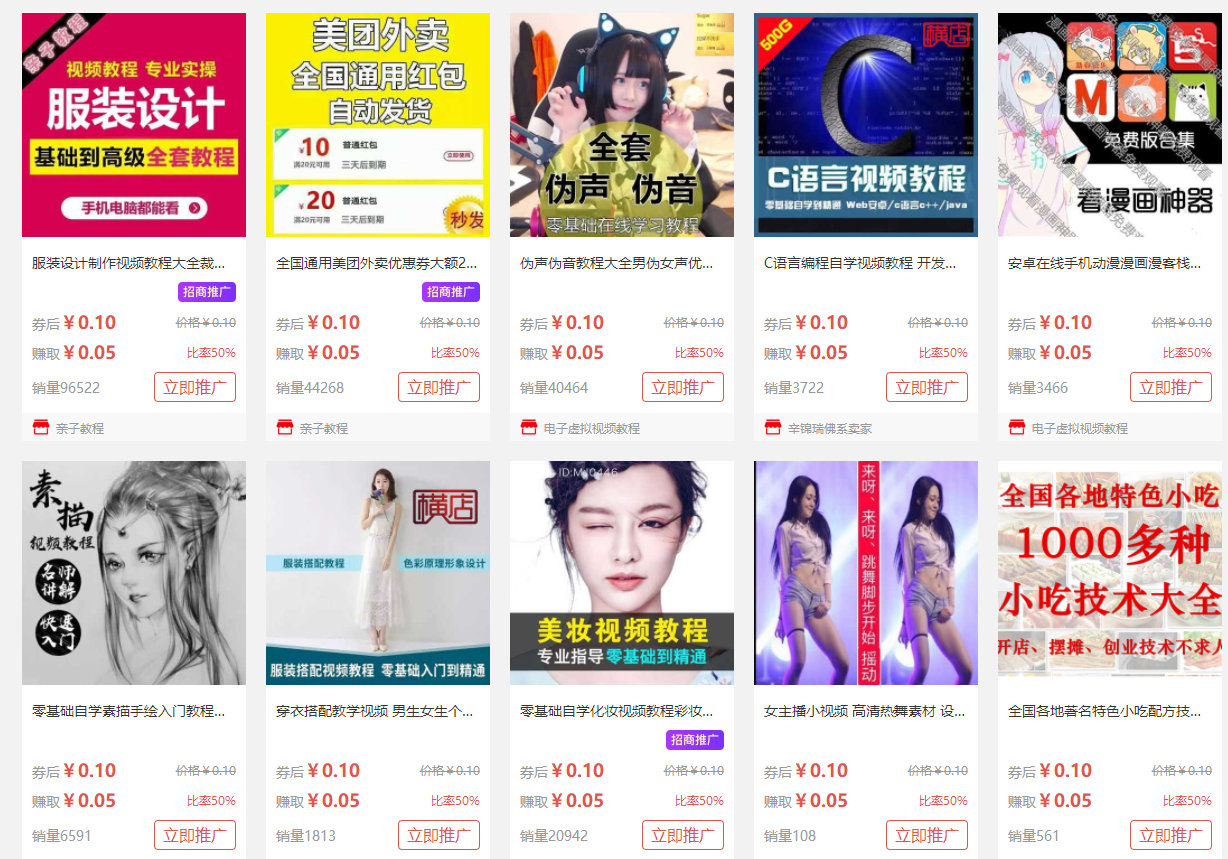Promote 穿衣搭配教学视频 via 立即推广
The height and width of the screenshot is (859, 1228).
[439, 836]
